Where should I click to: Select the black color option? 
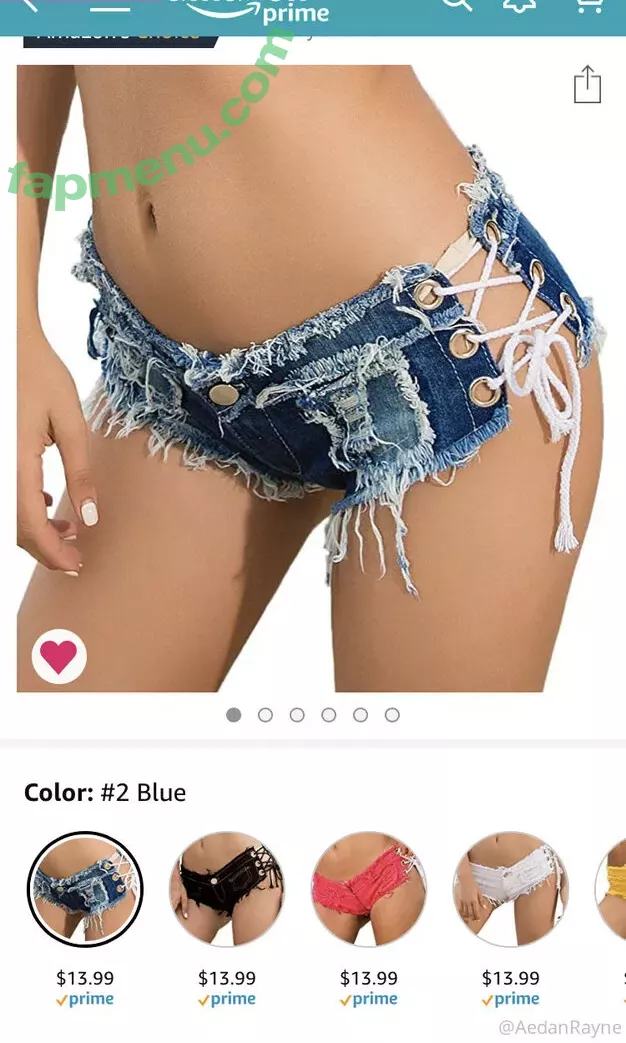click(x=227, y=889)
